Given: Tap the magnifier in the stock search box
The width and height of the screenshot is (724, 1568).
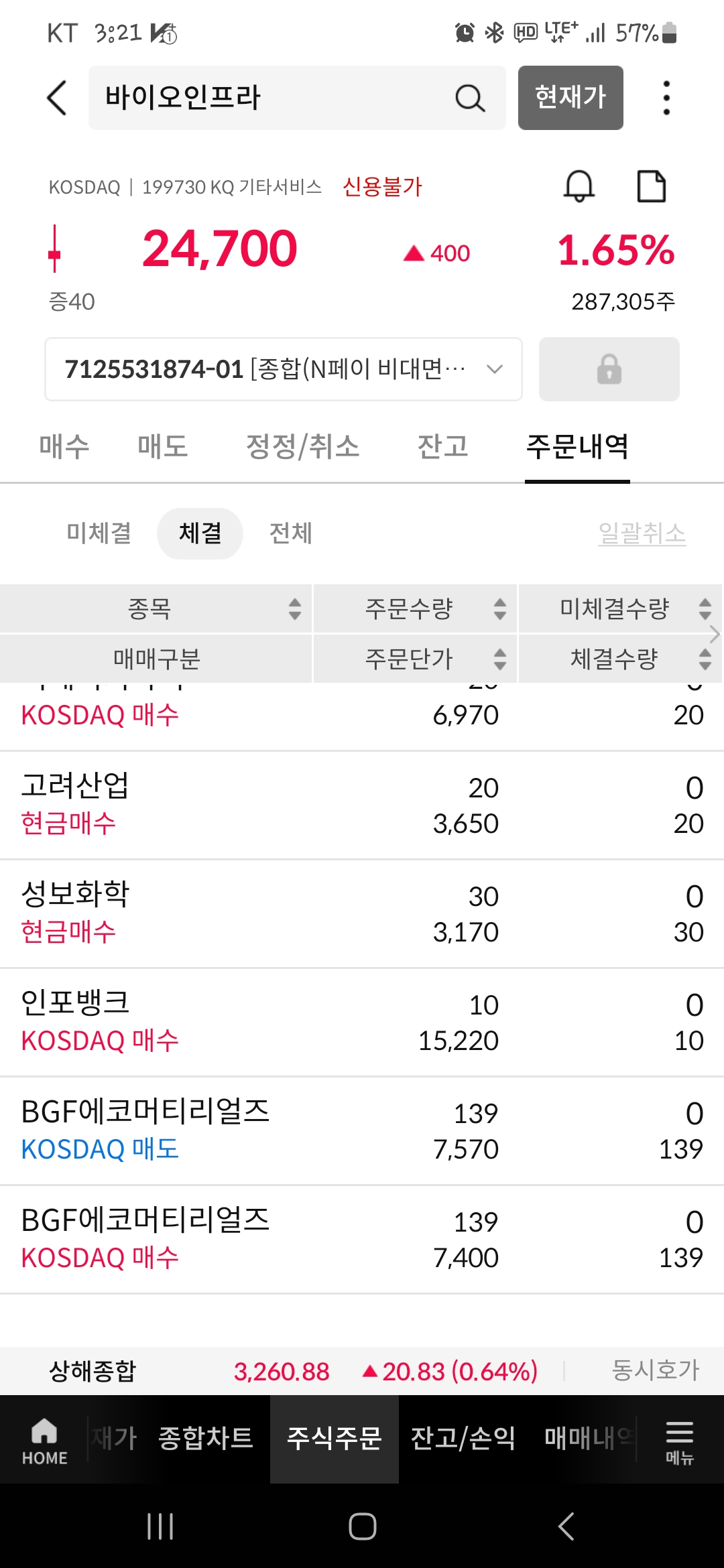Looking at the screenshot, I should click(469, 98).
